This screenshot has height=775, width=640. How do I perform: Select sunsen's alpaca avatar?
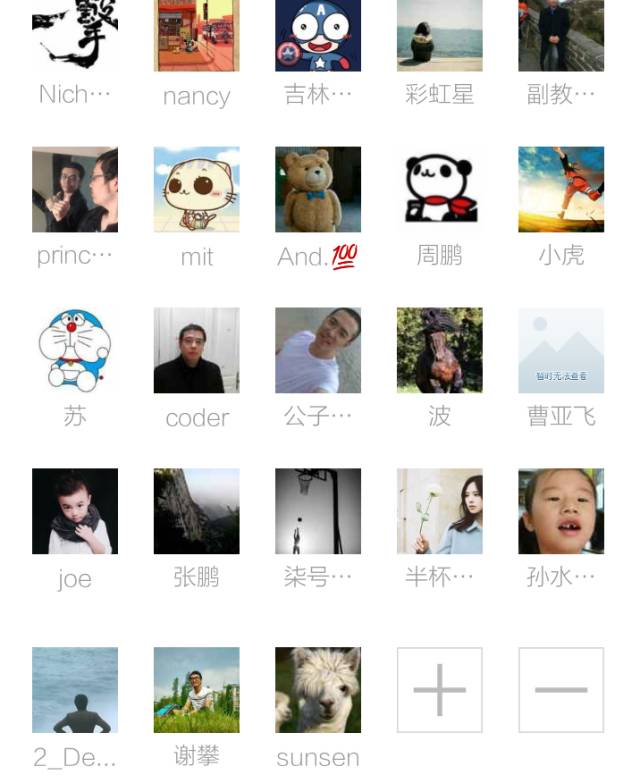(x=318, y=690)
